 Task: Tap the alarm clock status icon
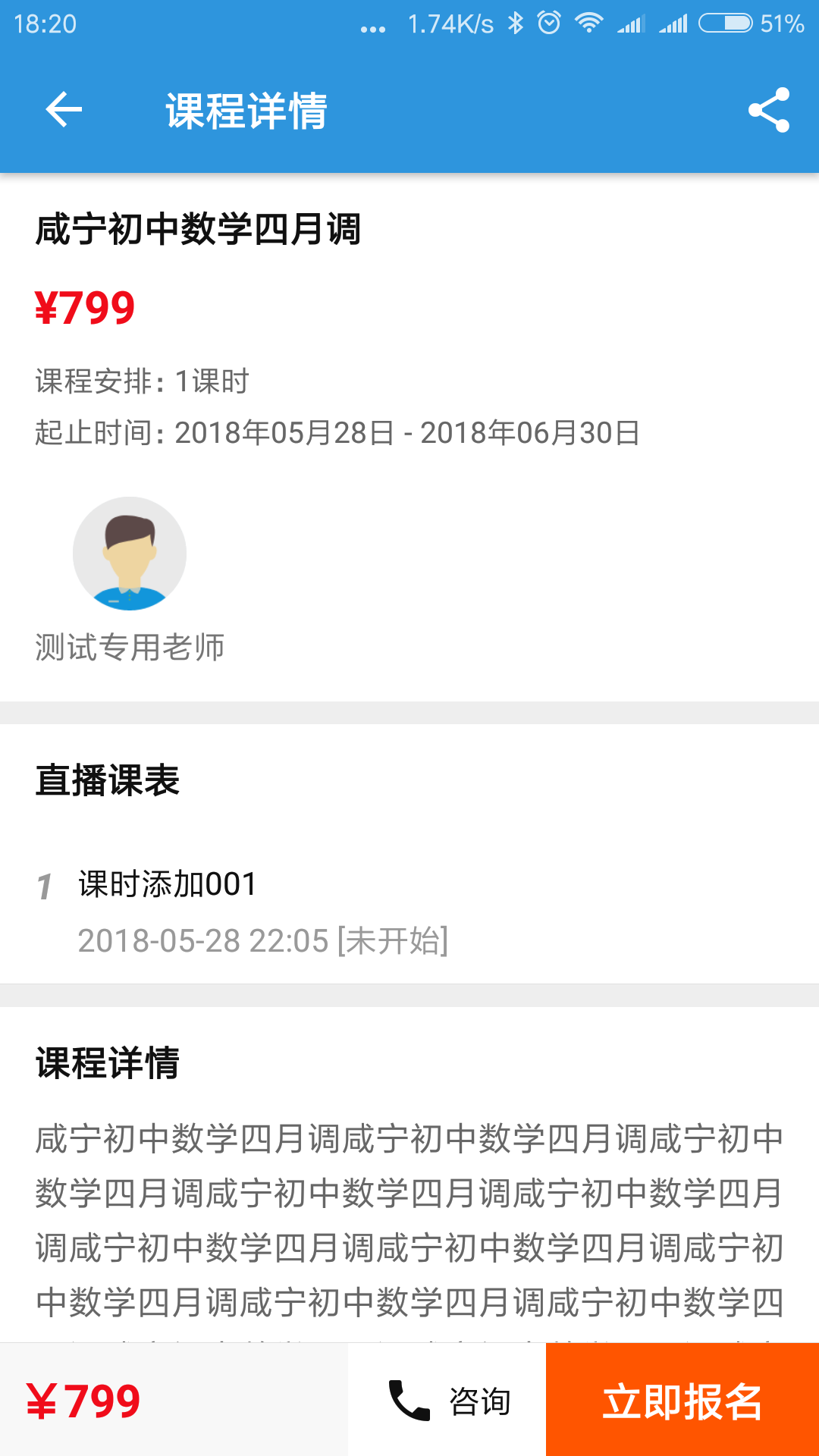tap(548, 24)
